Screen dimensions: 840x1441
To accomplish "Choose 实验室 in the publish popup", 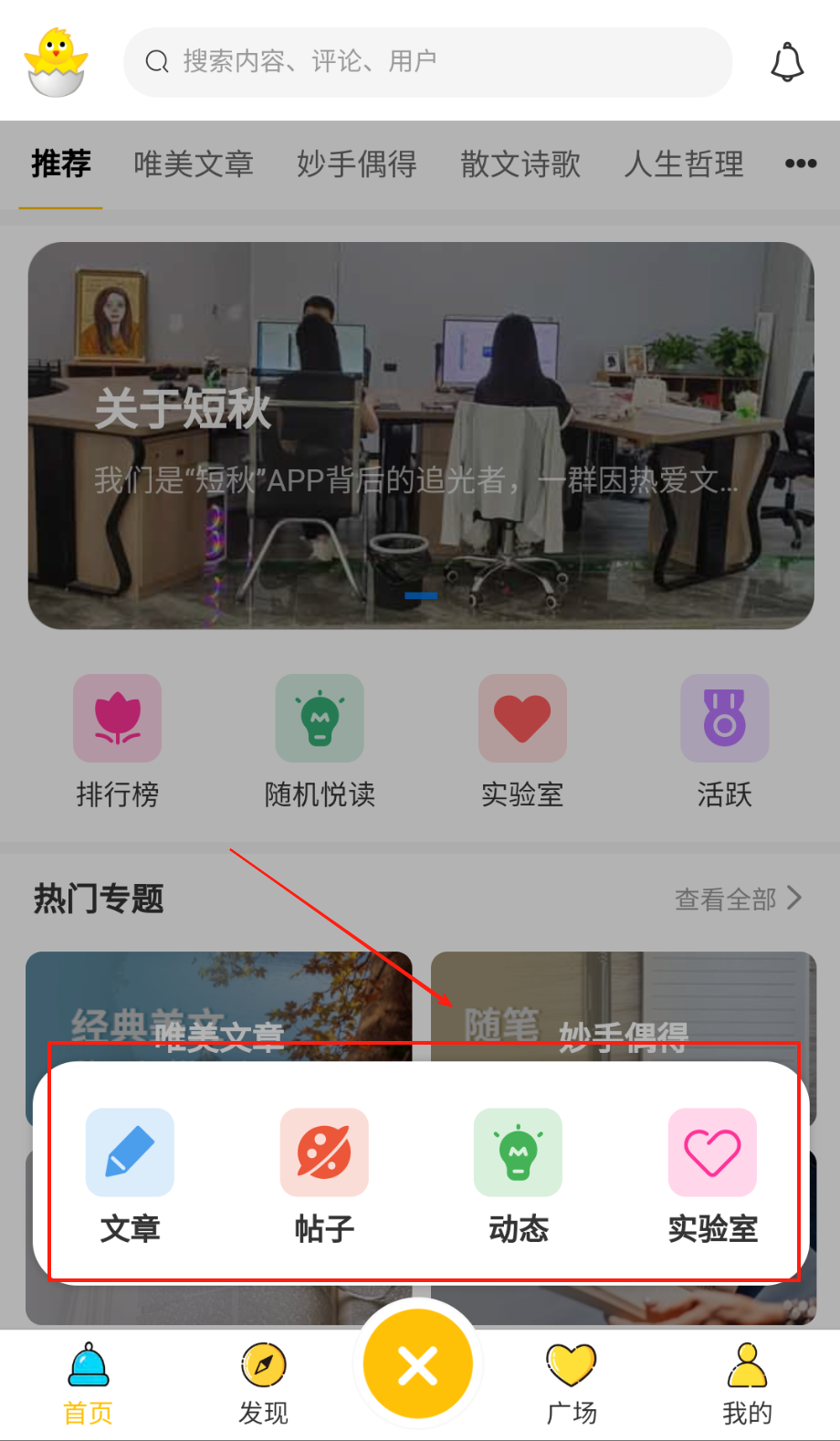I will click(x=712, y=1174).
